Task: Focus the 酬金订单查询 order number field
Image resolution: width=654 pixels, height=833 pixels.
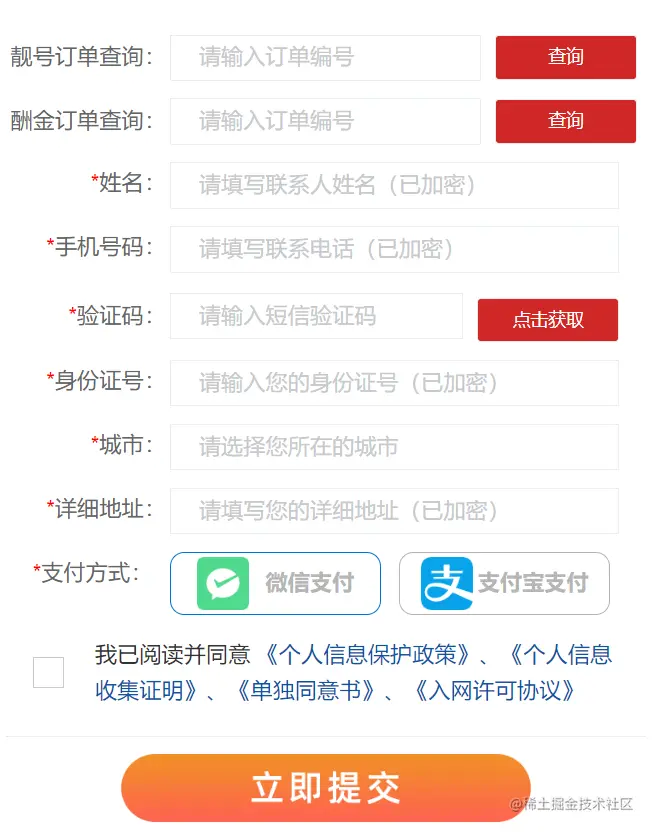Action: point(325,121)
